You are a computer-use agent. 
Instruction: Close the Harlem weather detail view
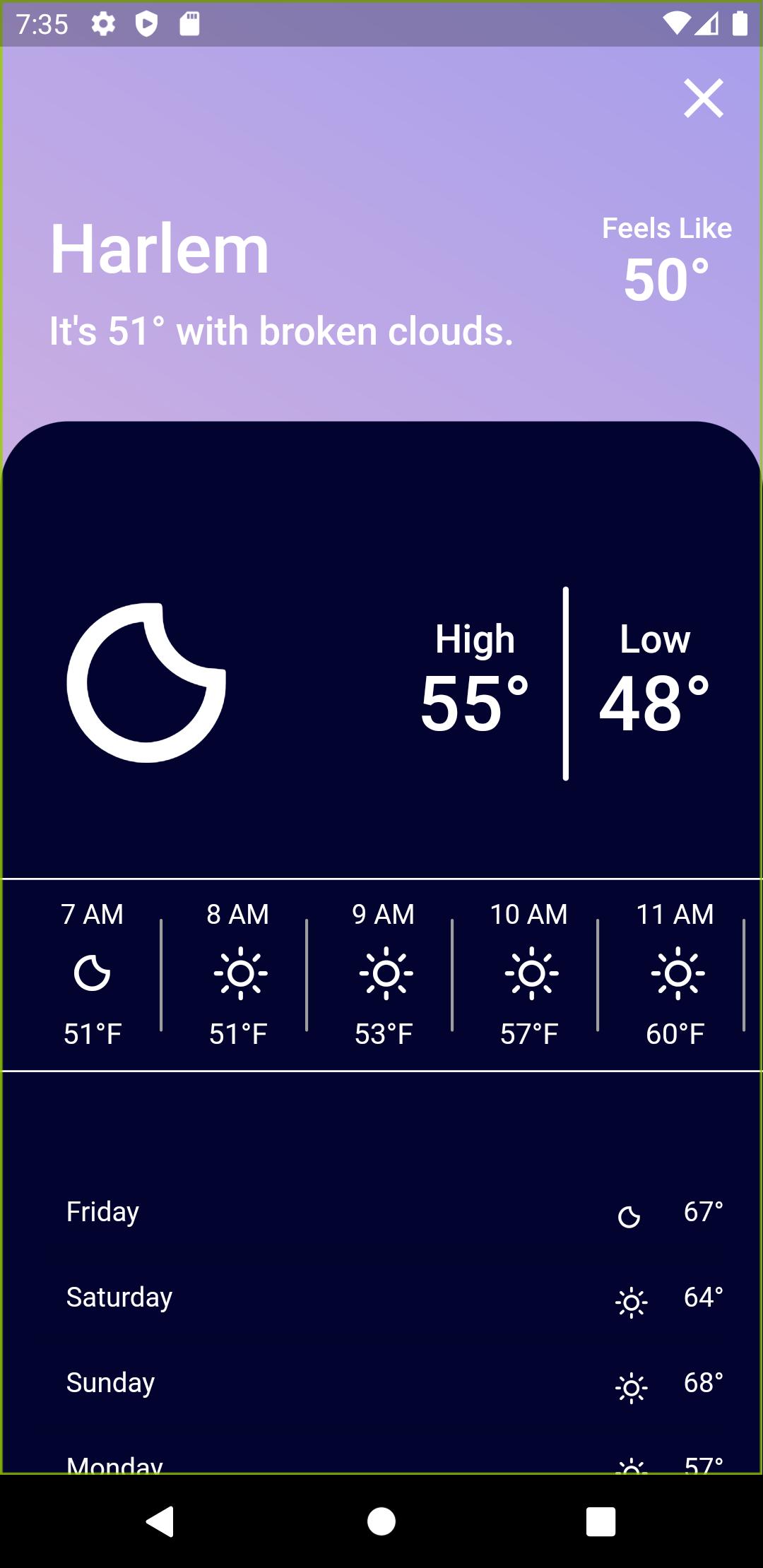coord(704,98)
